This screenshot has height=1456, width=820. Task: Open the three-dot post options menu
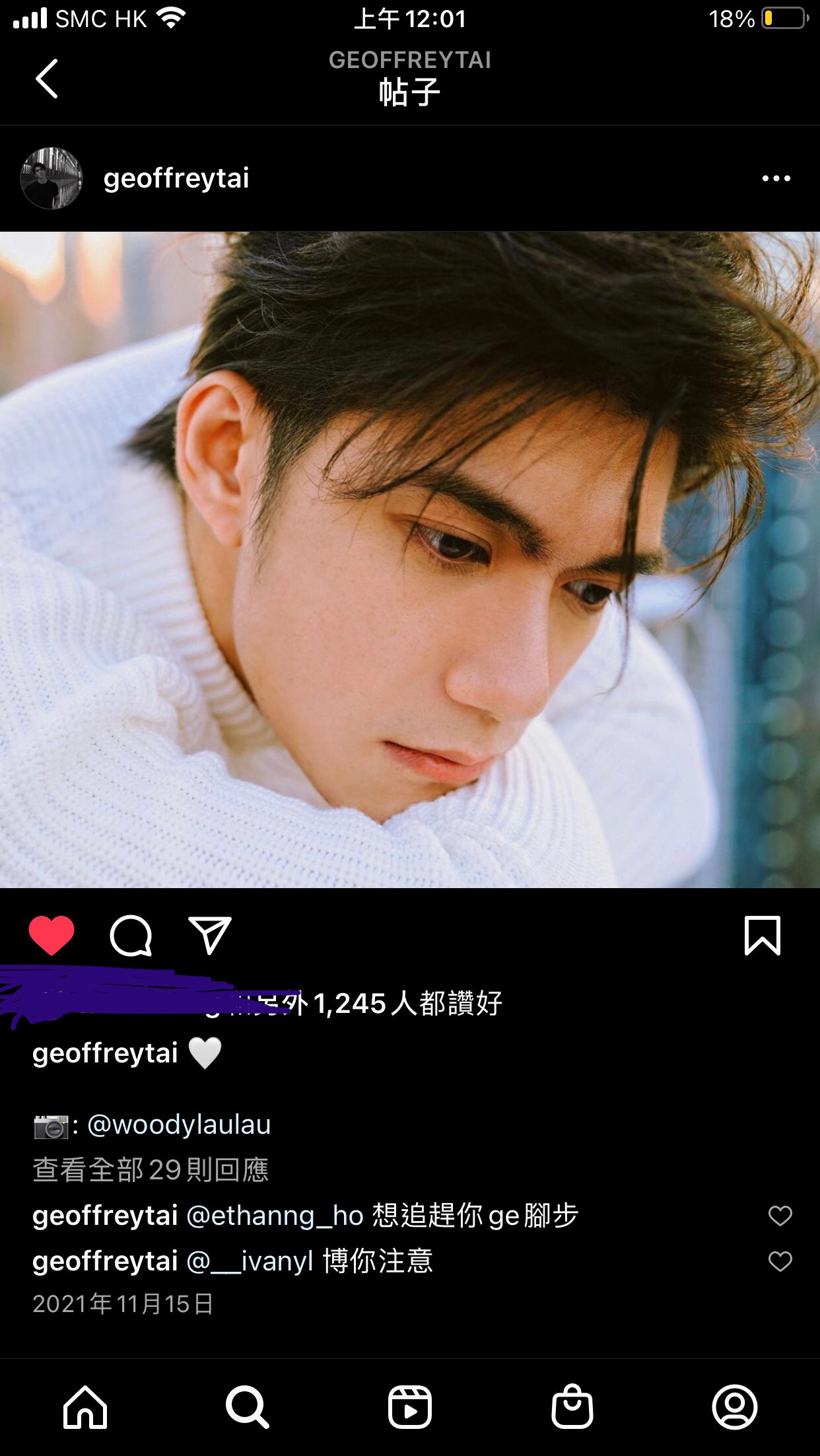776,178
